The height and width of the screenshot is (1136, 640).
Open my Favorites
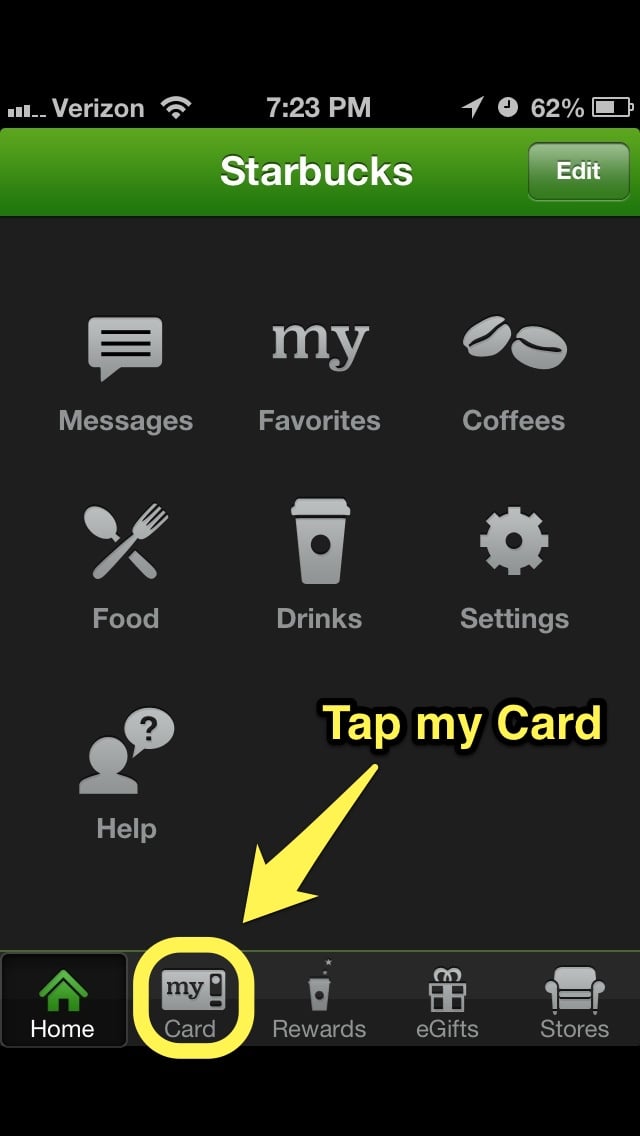[320, 375]
